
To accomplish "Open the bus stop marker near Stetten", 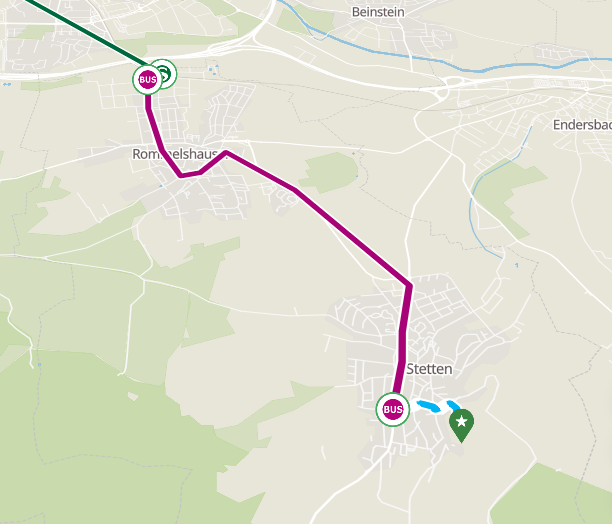I will (x=392, y=409).
